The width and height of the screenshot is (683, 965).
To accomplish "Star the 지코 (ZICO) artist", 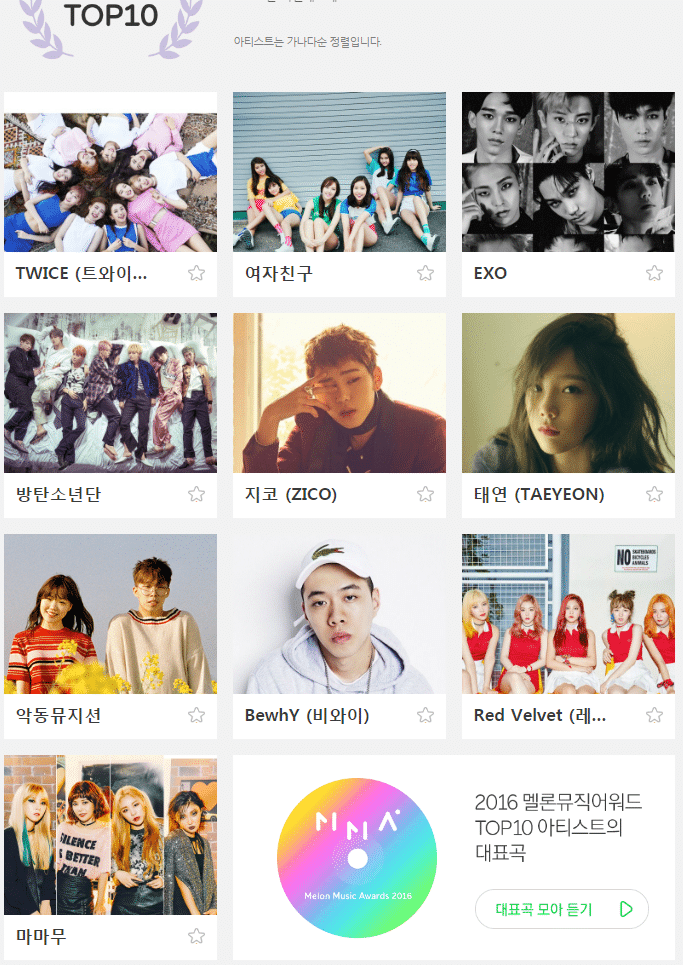I will click(426, 494).
